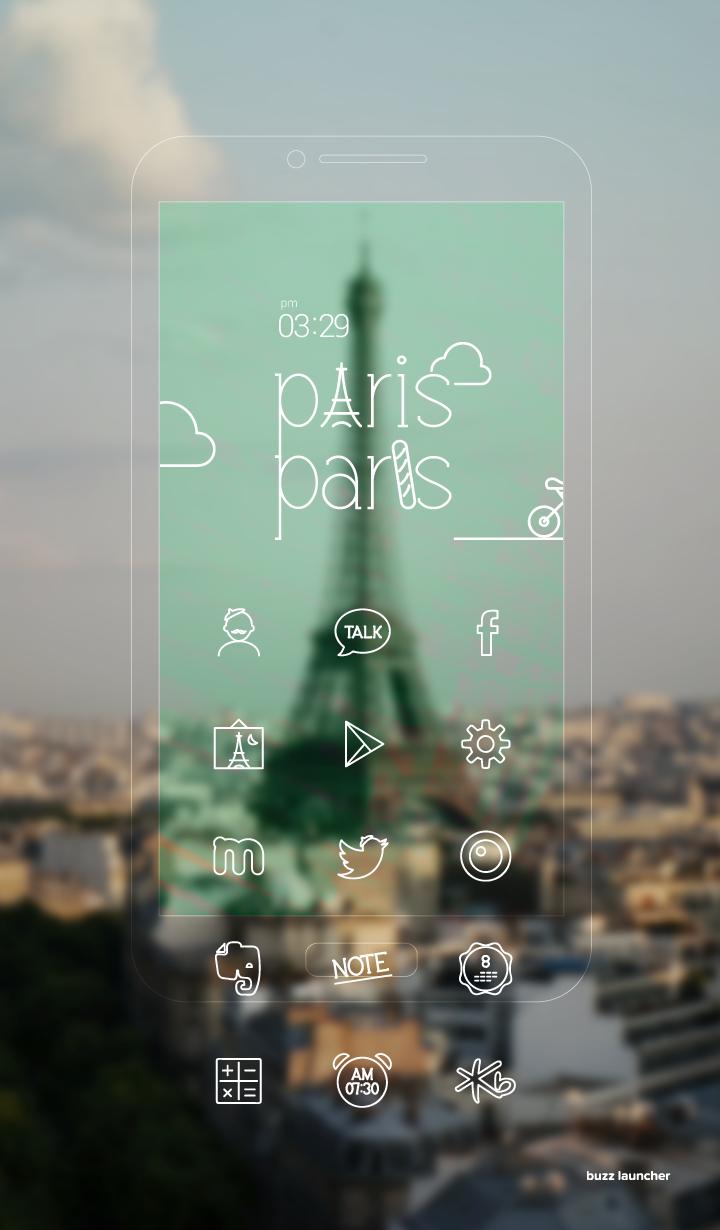Open the Gallery with the Eiffel Tower frame

tap(238, 744)
